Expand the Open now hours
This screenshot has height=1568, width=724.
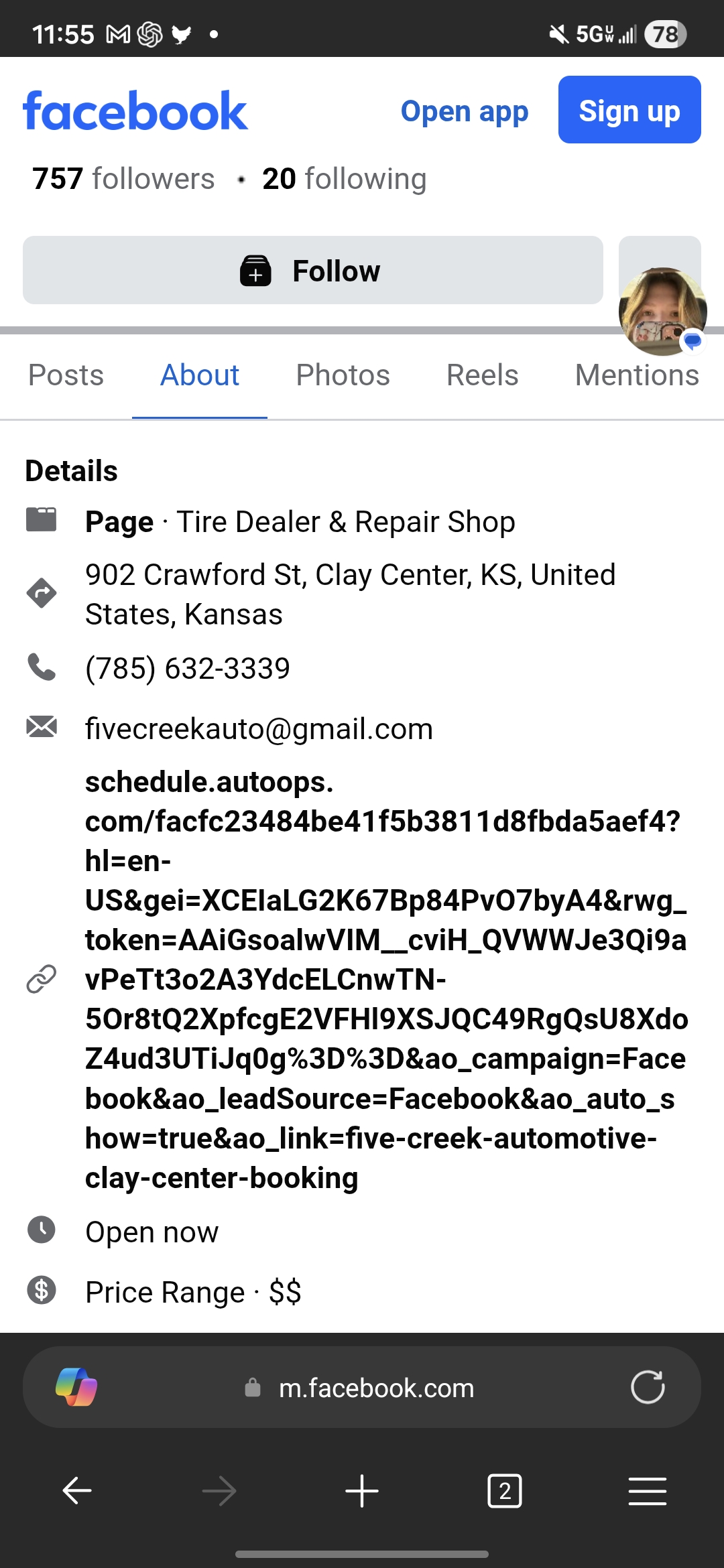pyautogui.click(x=152, y=1232)
